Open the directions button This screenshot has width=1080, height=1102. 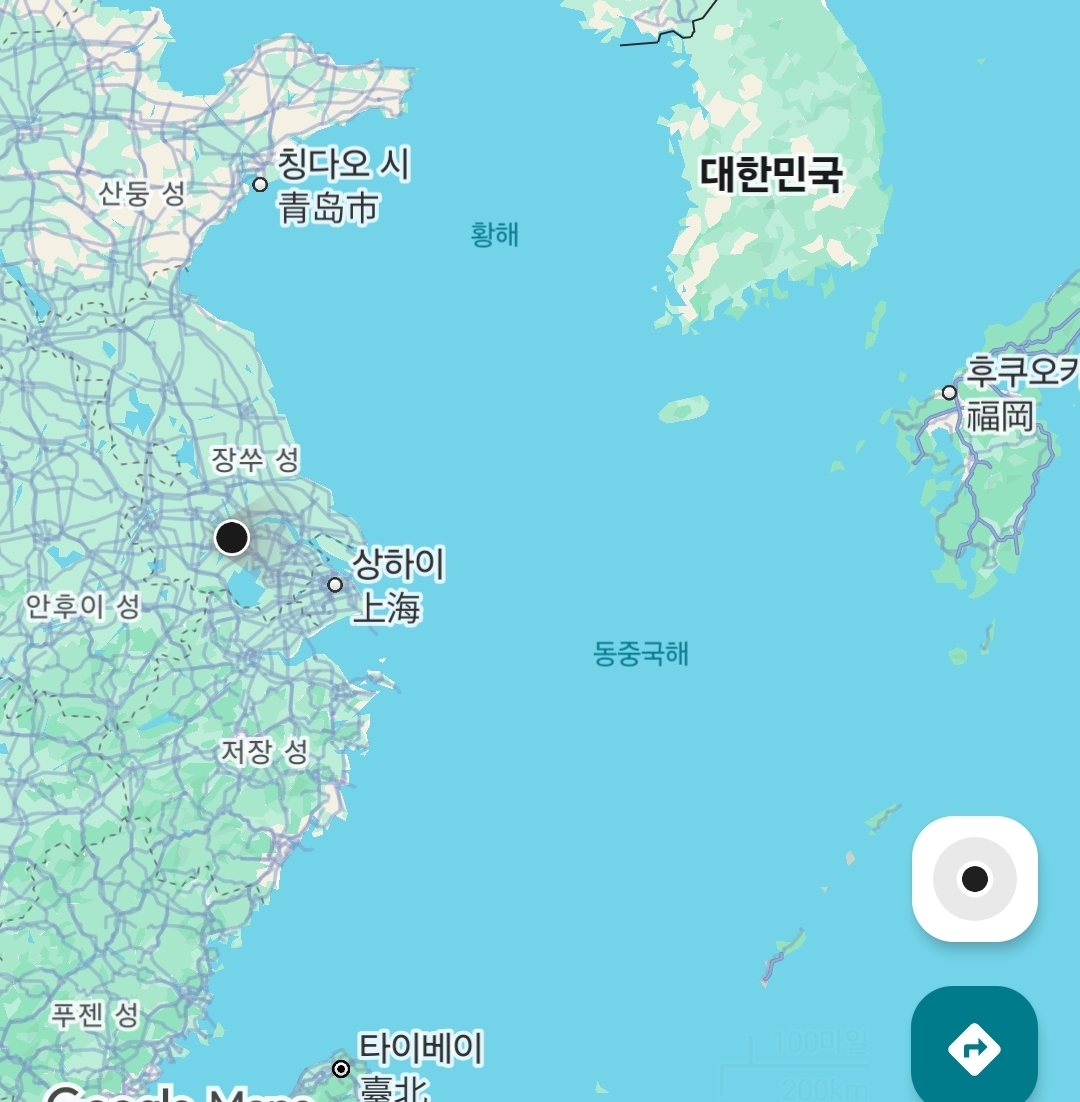974,1048
